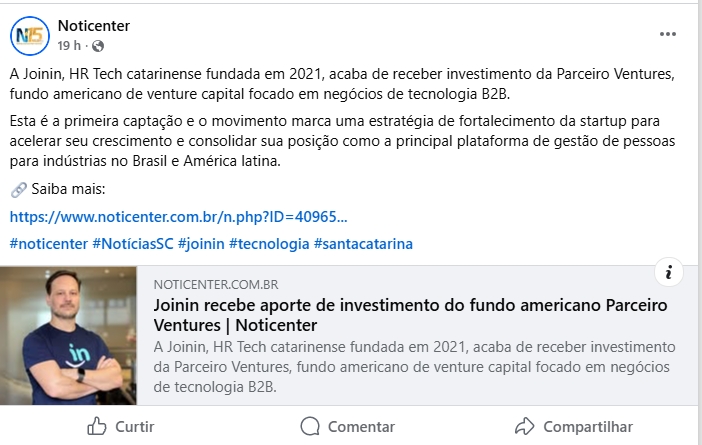This screenshot has width=702, height=445.
Task: Open the Noticenter page name link
Action: (x=94, y=26)
